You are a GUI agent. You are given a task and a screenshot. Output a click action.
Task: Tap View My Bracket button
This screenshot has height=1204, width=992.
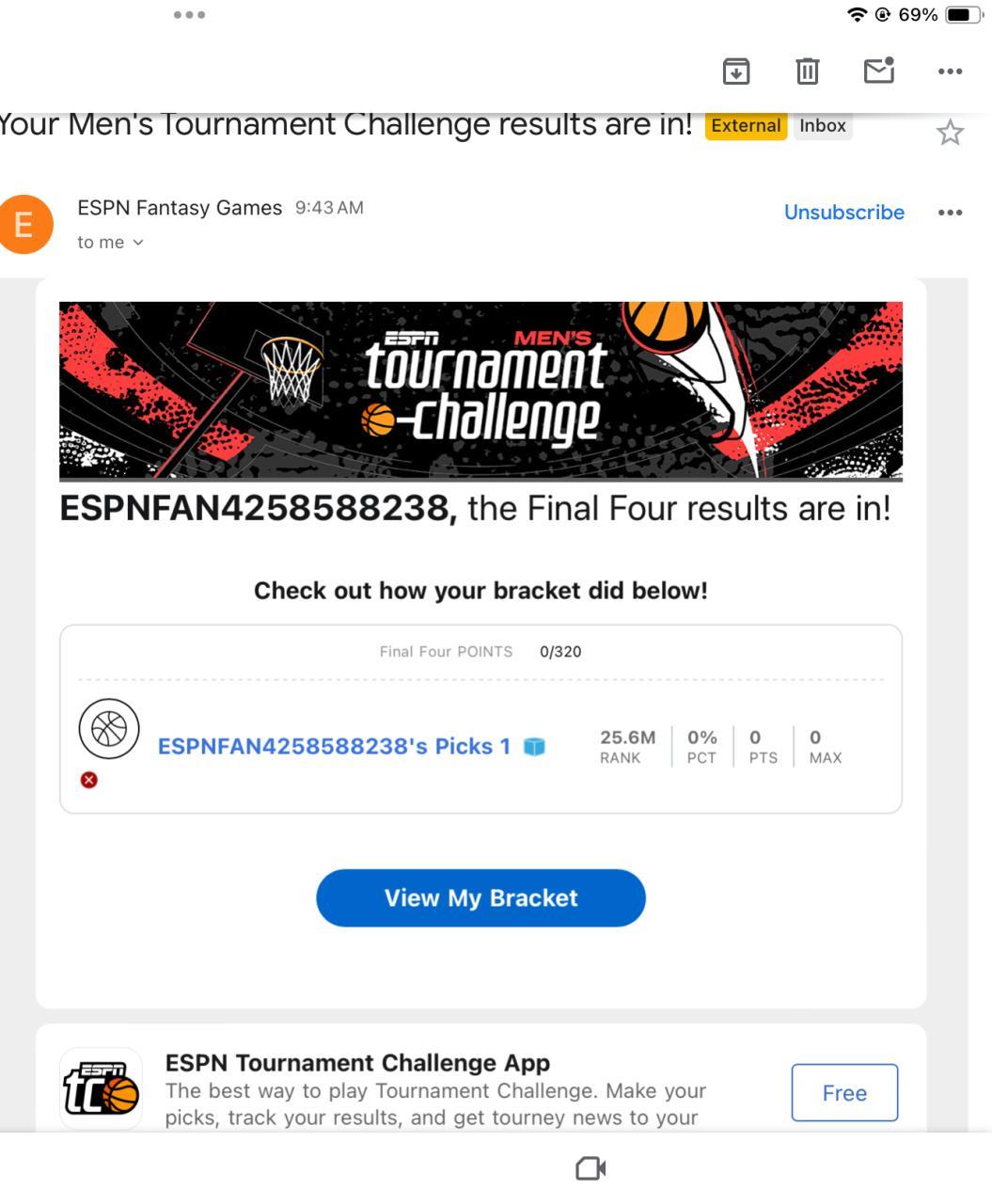tap(480, 898)
